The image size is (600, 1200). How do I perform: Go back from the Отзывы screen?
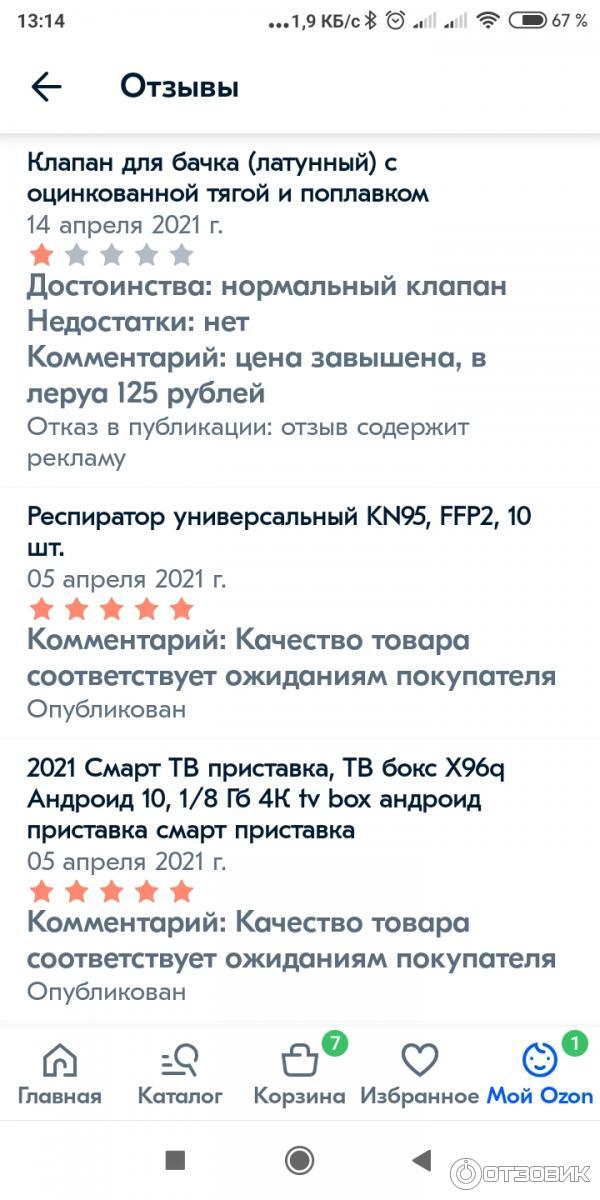click(x=46, y=87)
